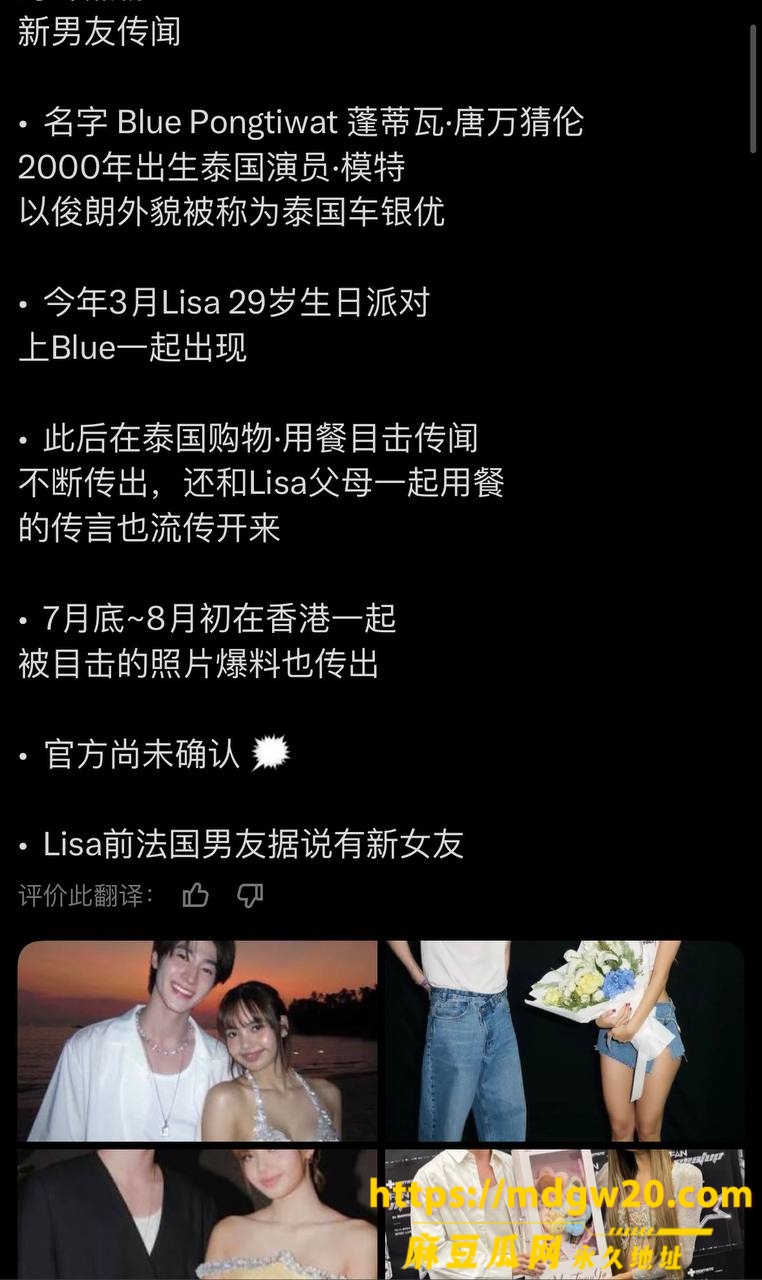The width and height of the screenshot is (762, 1280).
Task: Rate this translation with thumbs down
Action: 250,894
